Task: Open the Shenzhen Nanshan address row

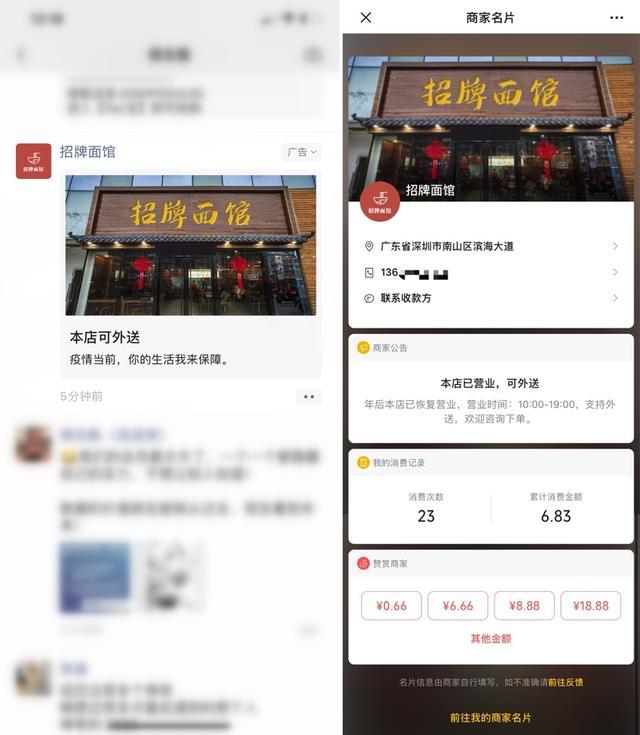Action: point(490,246)
